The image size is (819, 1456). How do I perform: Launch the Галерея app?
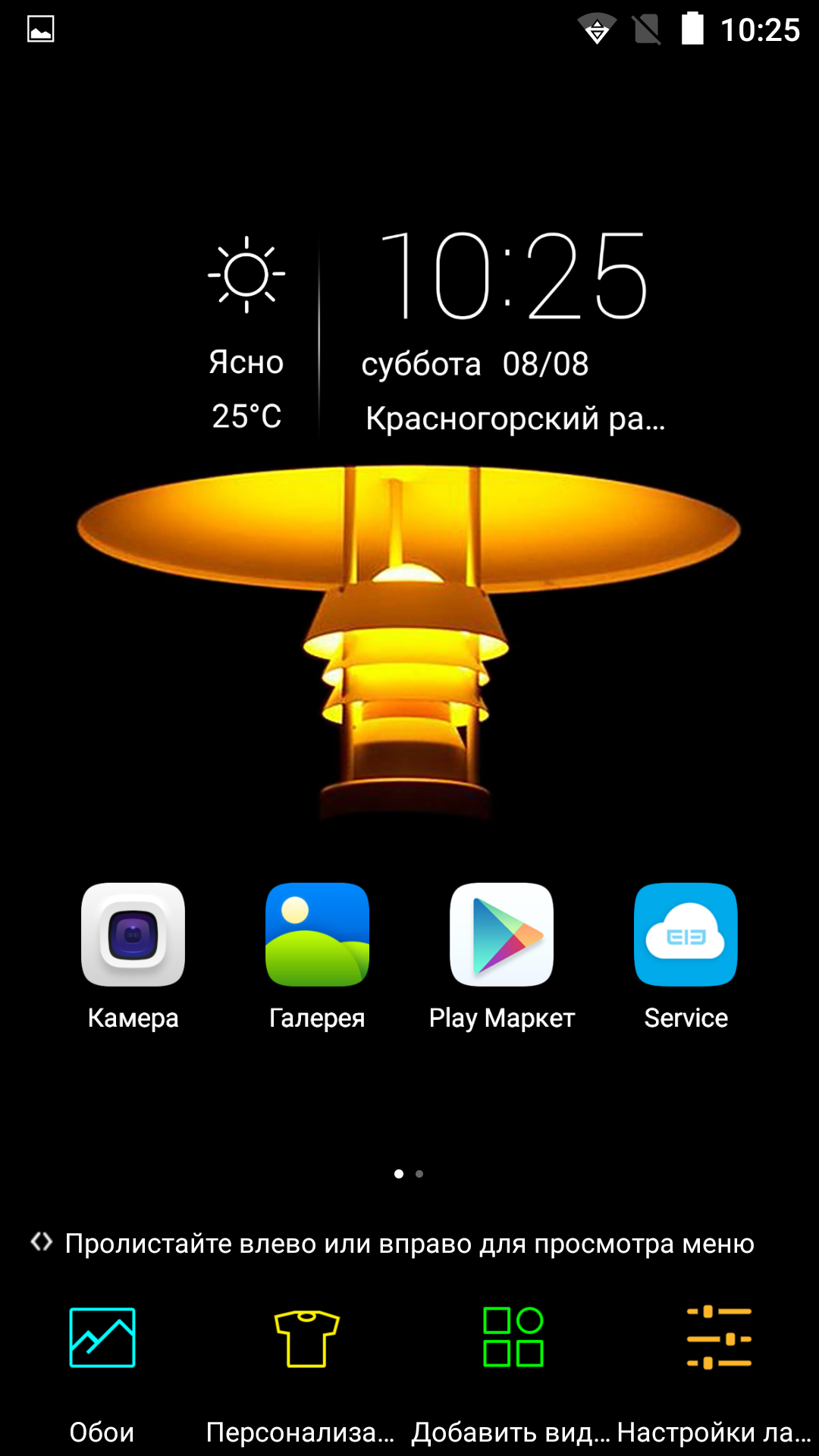tap(317, 935)
